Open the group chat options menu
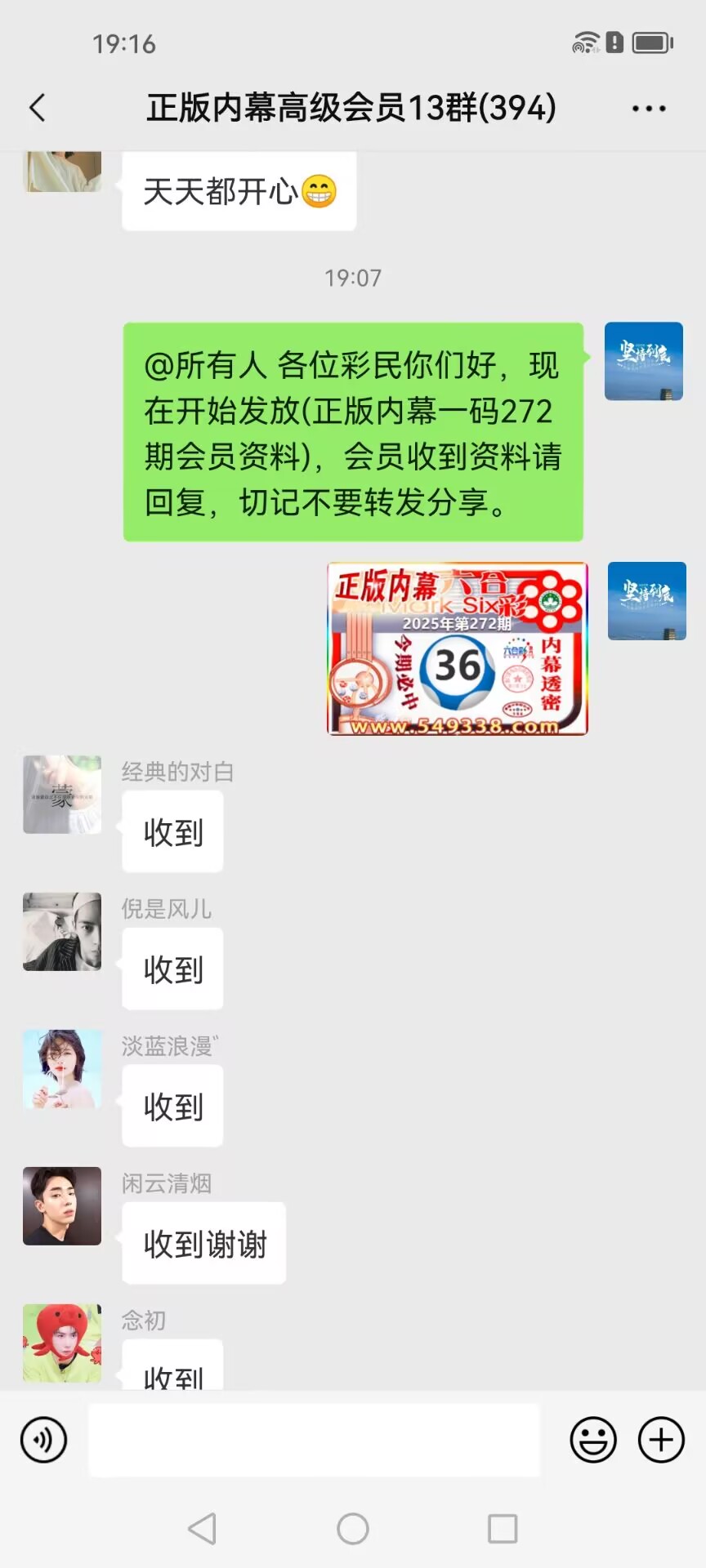 coord(649,109)
